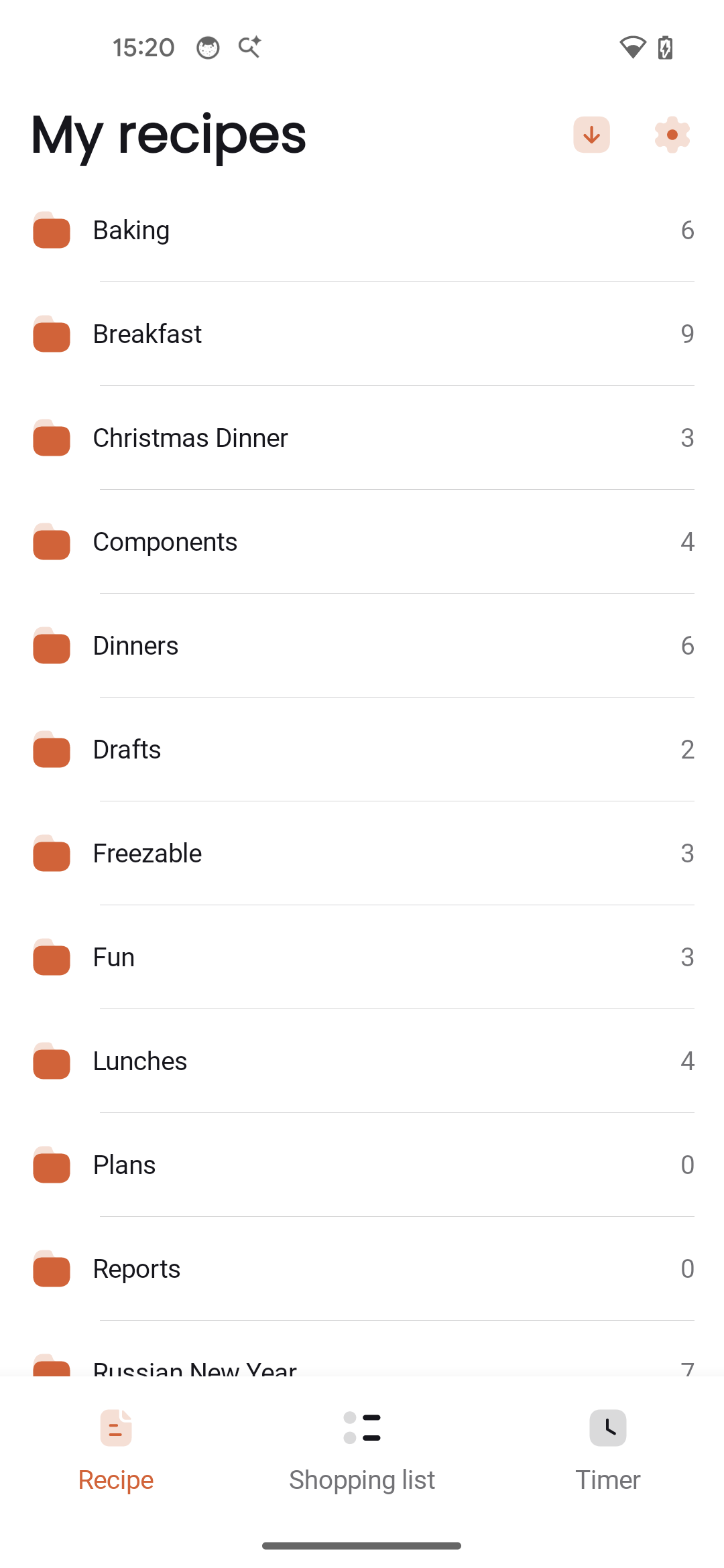Select the Fun recipe category
Screen dimensions: 724x1568
(x=362, y=958)
